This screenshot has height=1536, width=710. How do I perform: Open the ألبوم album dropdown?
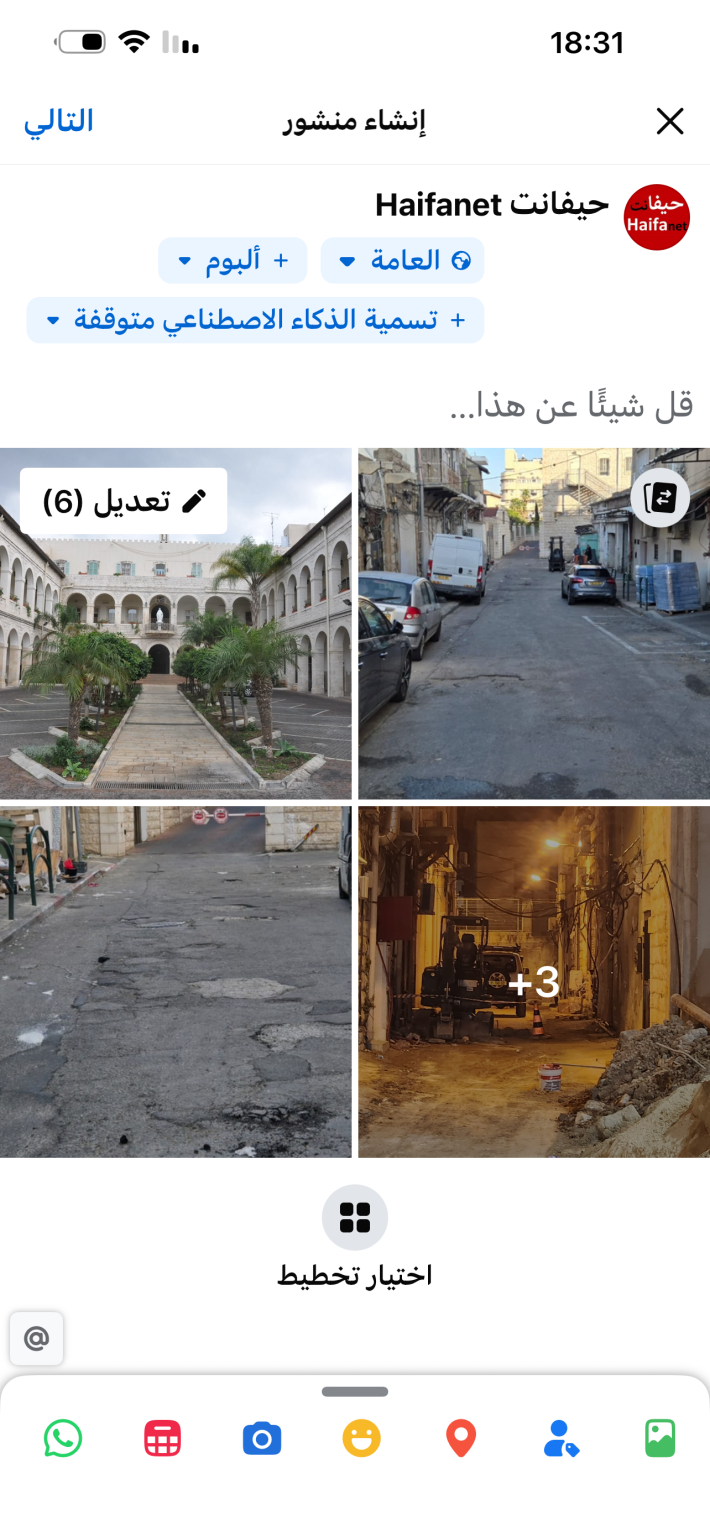coord(232,261)
